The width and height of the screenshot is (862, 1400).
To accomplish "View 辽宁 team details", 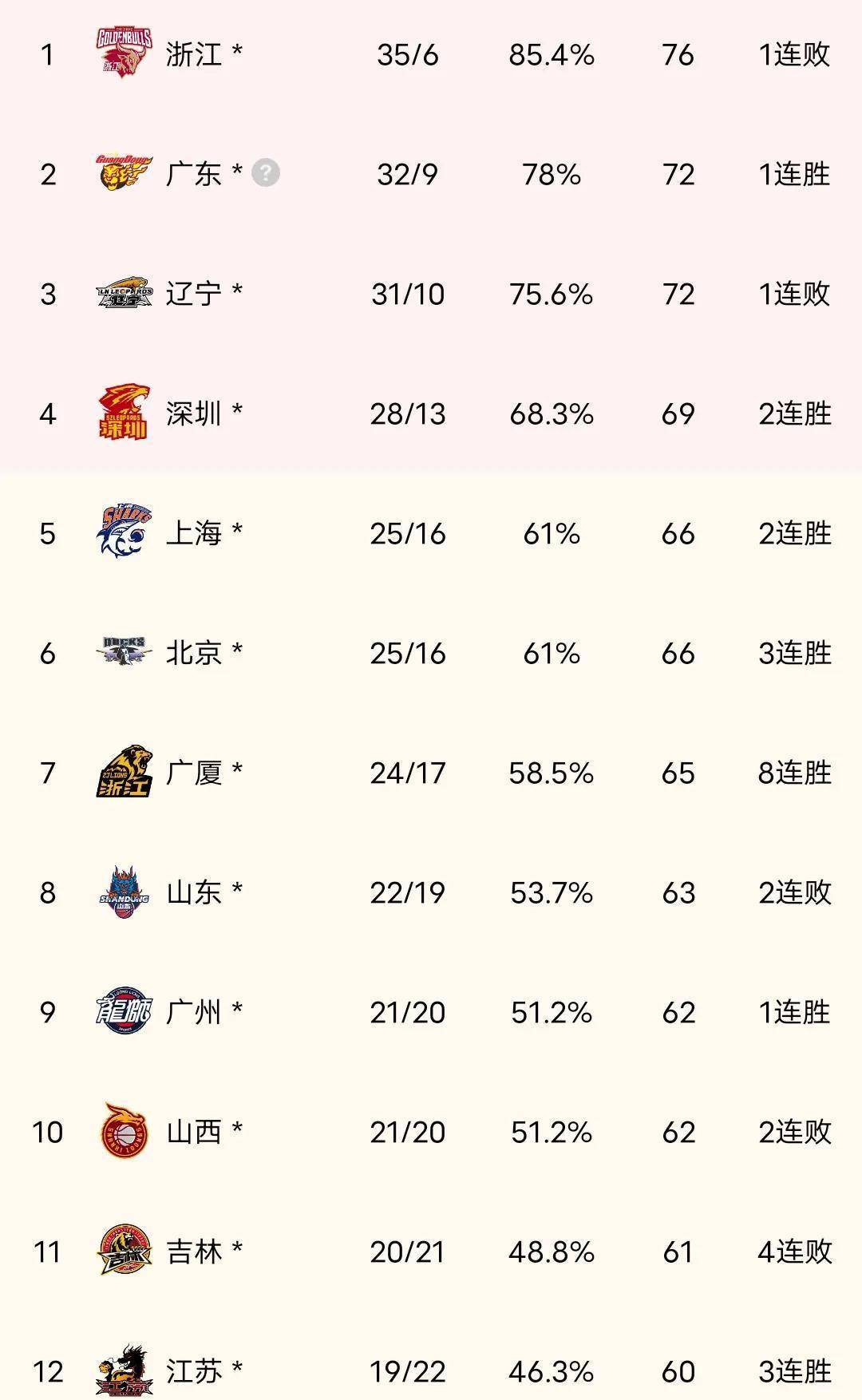I will [431, 294].
